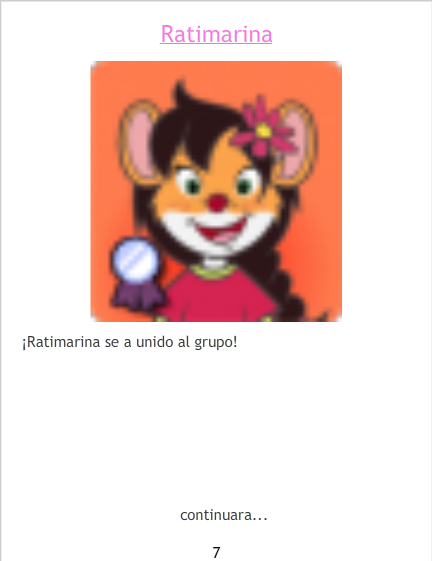
Task: Open the Ratimarina link
Action: [216, 34]
